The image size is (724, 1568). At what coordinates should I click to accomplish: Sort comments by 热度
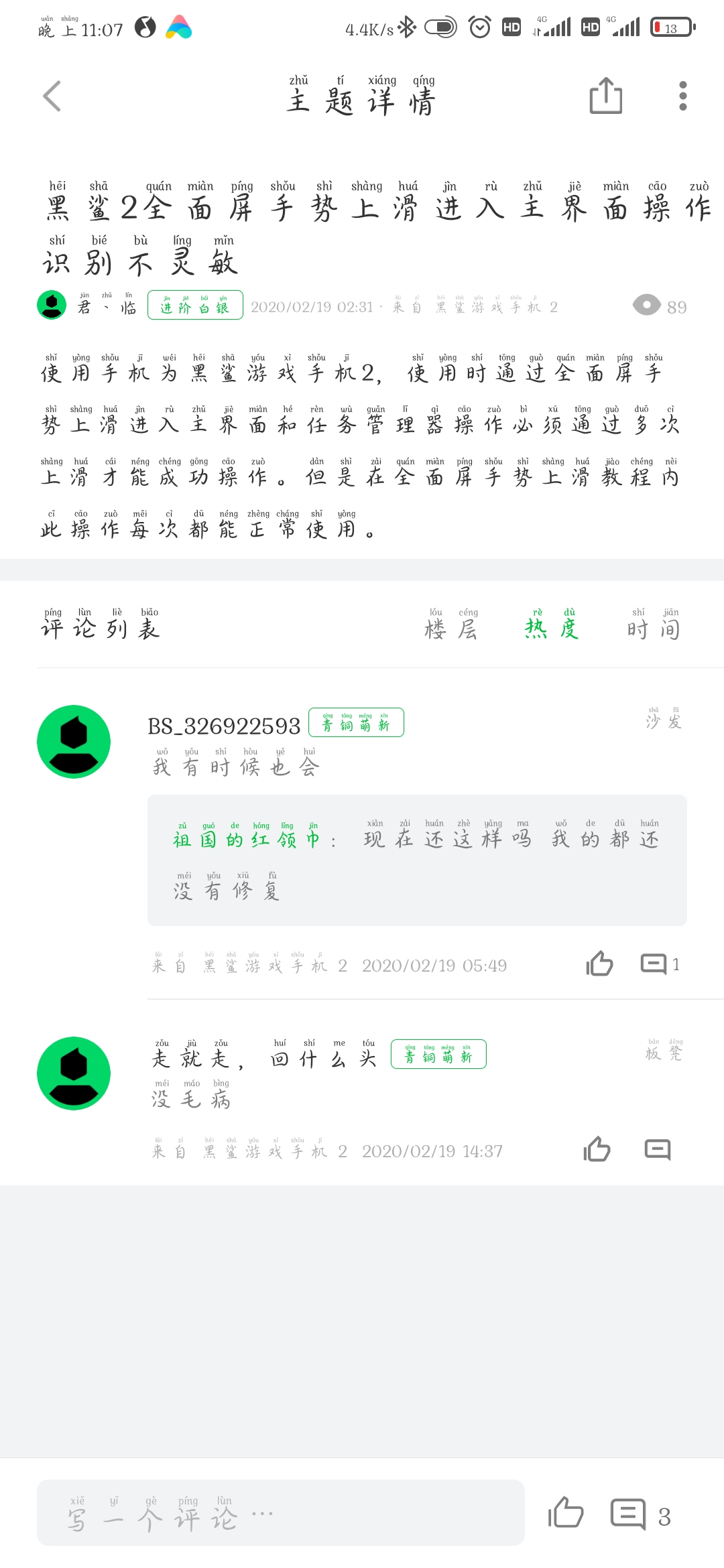pyautogui.click(x=552, y=623)
